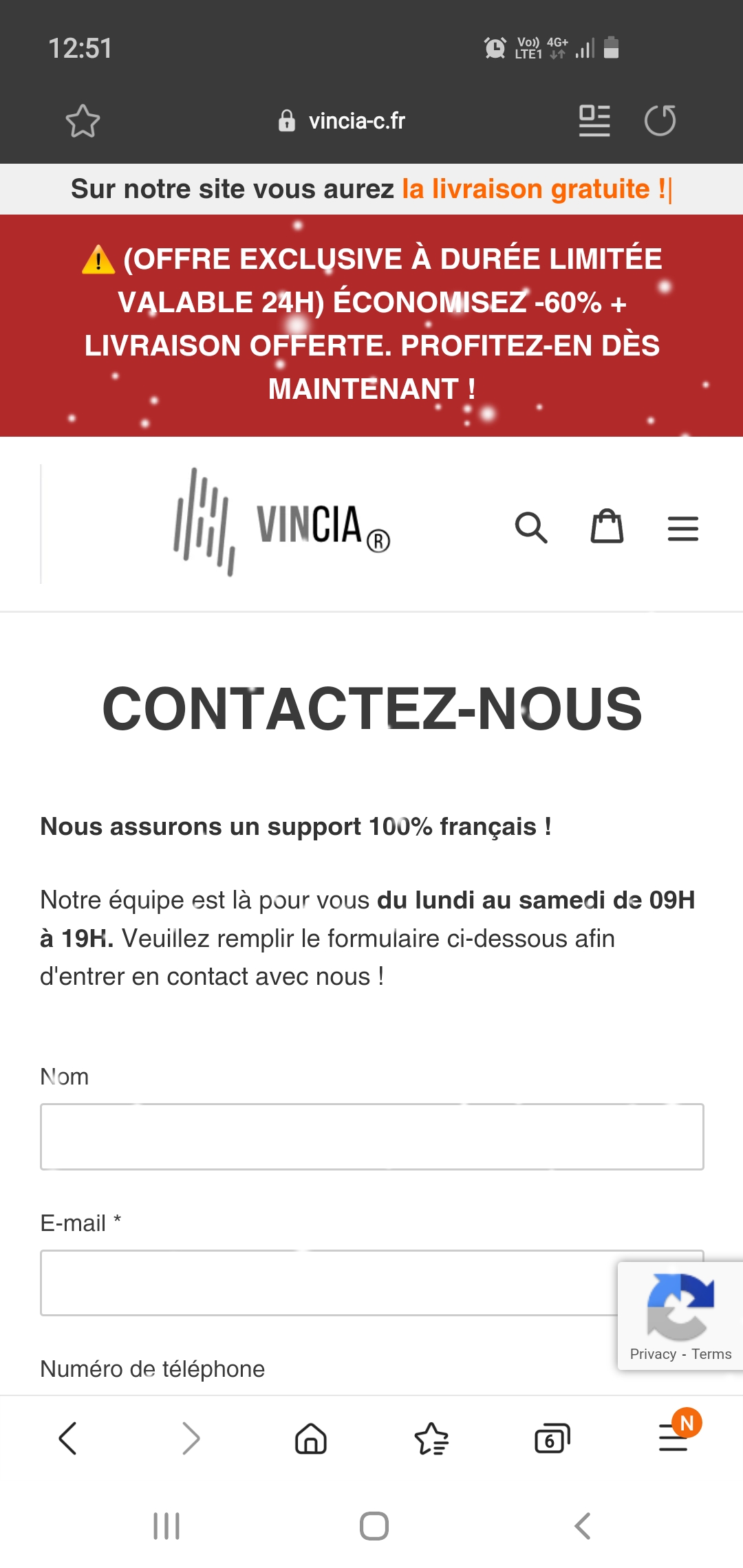Tap the vincia-c.fr address bar

[x=342, y=121]
